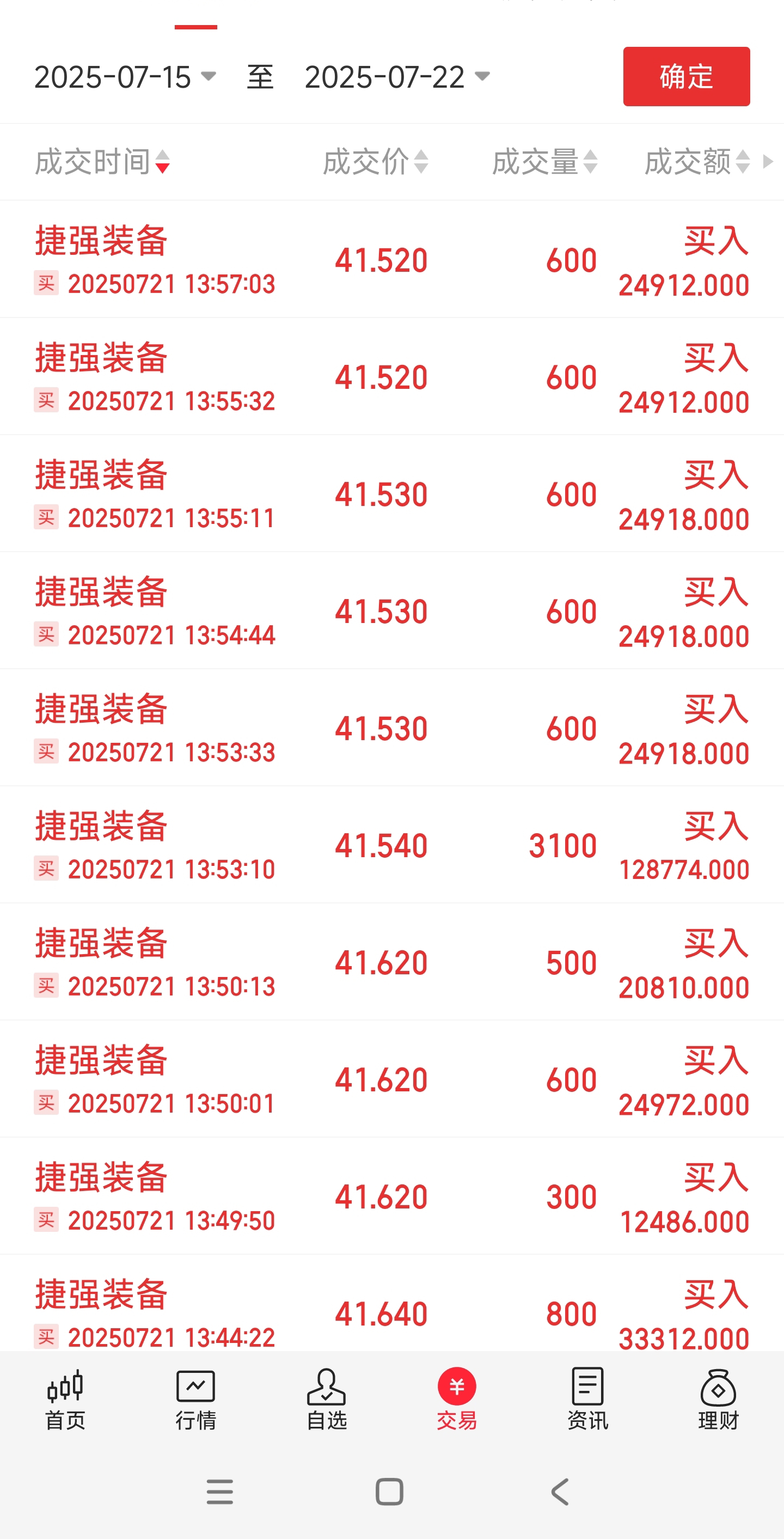Viewport: 784px width, 1539px height.
Task: Open the end date picker 2025-07-22
Action: pos(397,77)
